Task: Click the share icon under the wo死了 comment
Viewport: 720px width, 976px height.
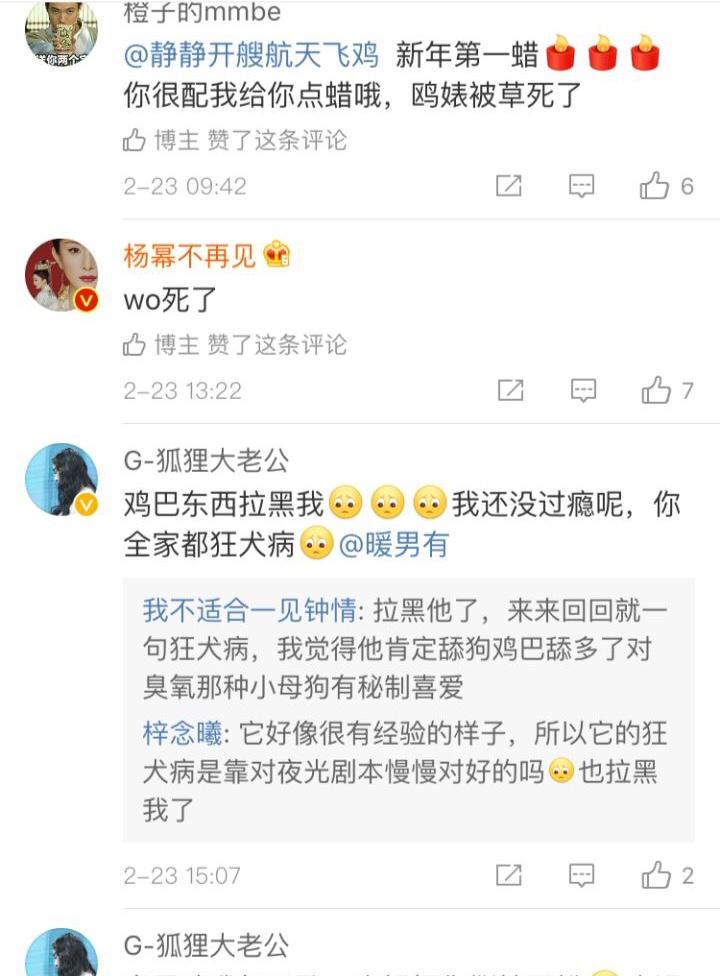Action: (x=511, y=387)
